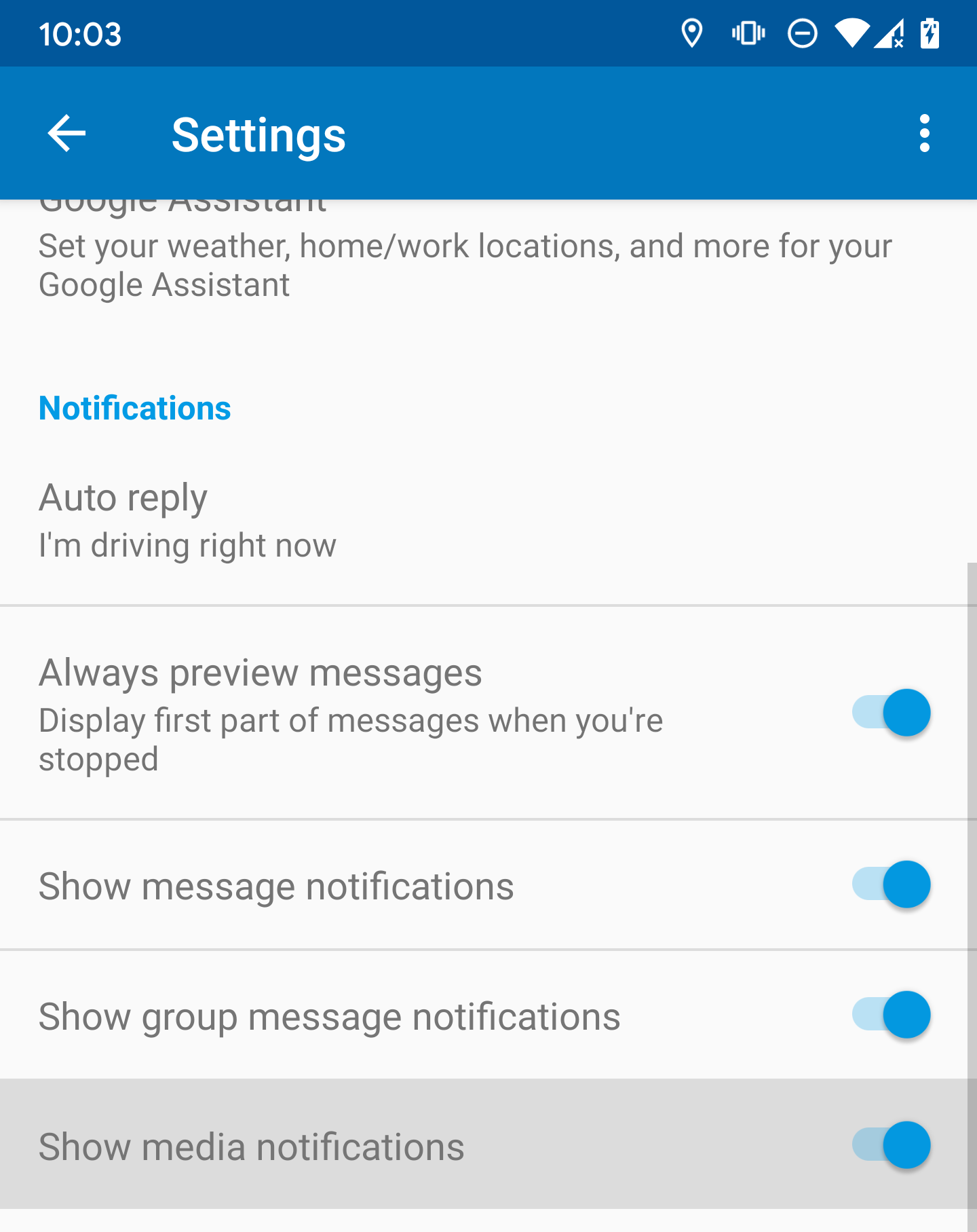Tap the location icon in status bar
Viewport: 977px width, 1232px height.
[692, 33]
